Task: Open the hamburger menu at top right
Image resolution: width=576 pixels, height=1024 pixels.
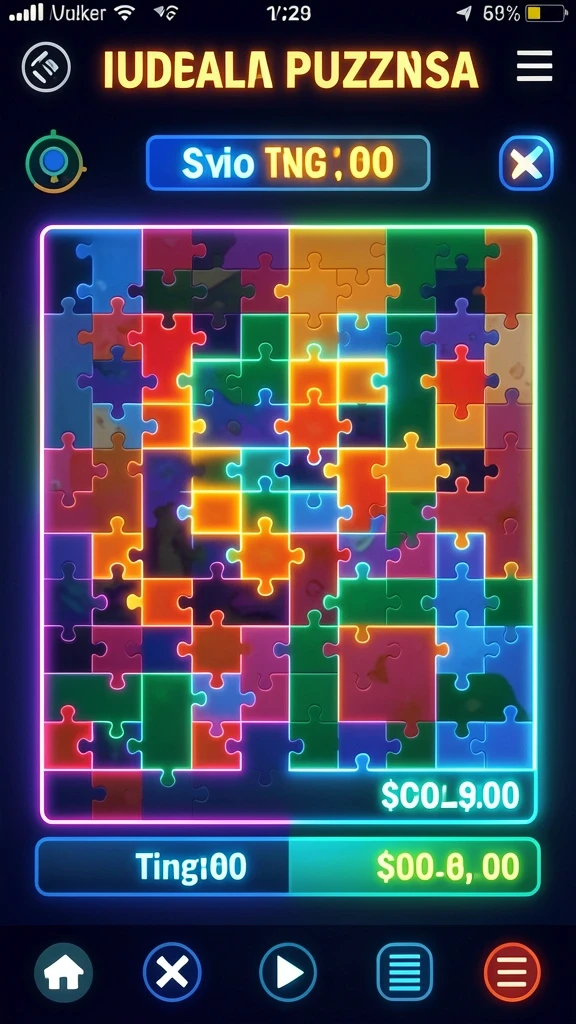Action: pos(534,67)
